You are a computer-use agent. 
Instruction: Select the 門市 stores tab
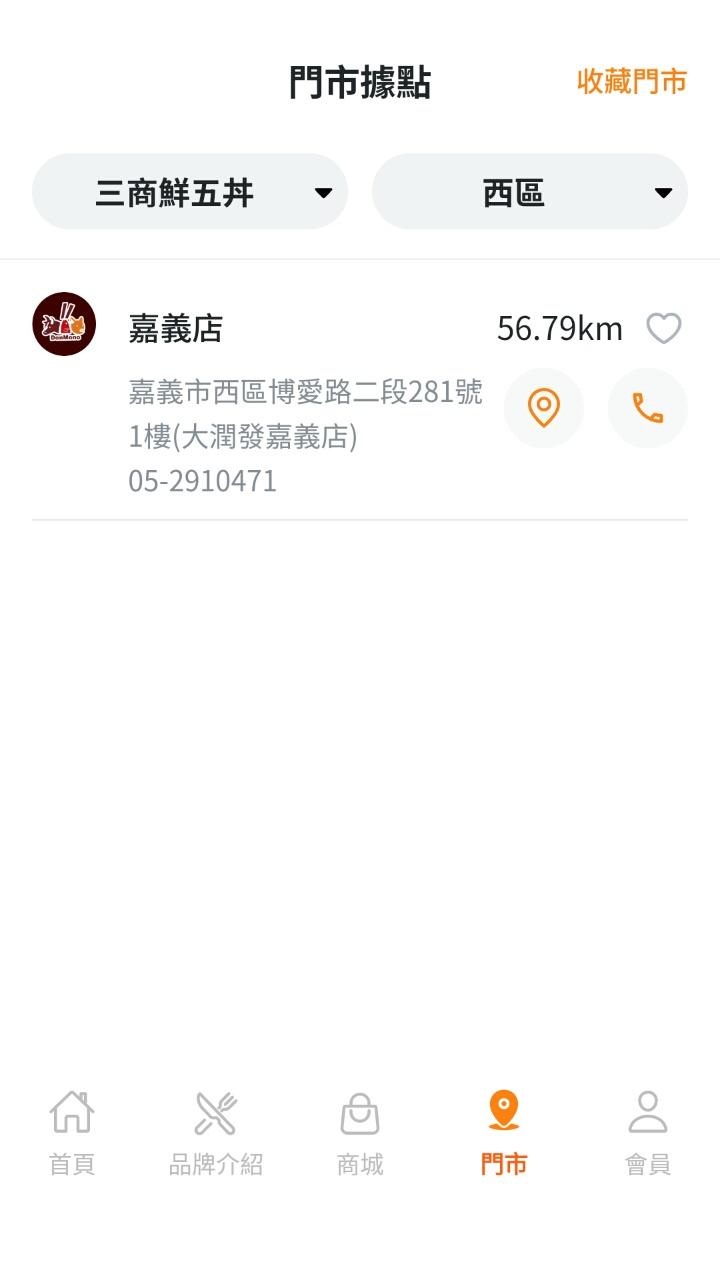(x=504, y=1133)
